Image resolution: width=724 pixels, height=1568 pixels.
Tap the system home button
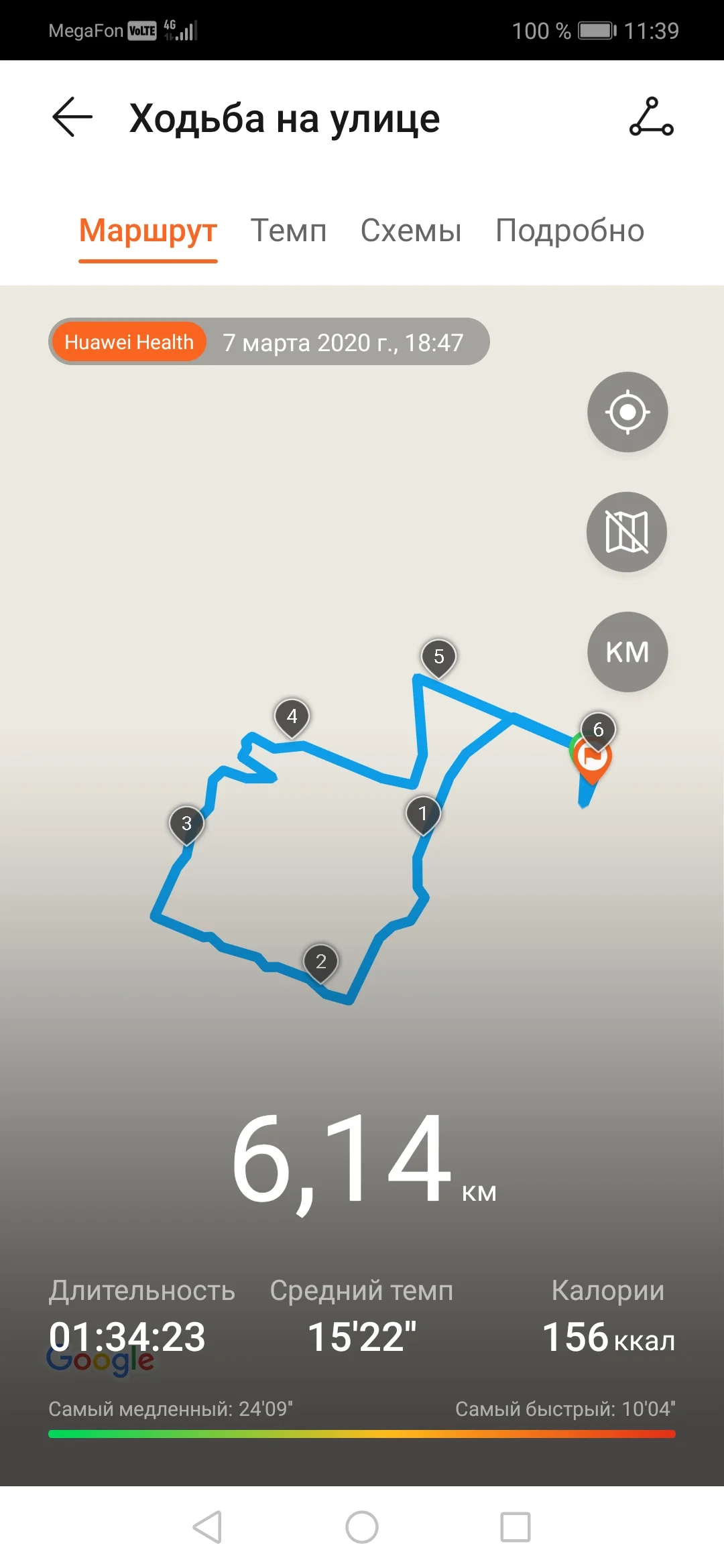coord(362,1528)
